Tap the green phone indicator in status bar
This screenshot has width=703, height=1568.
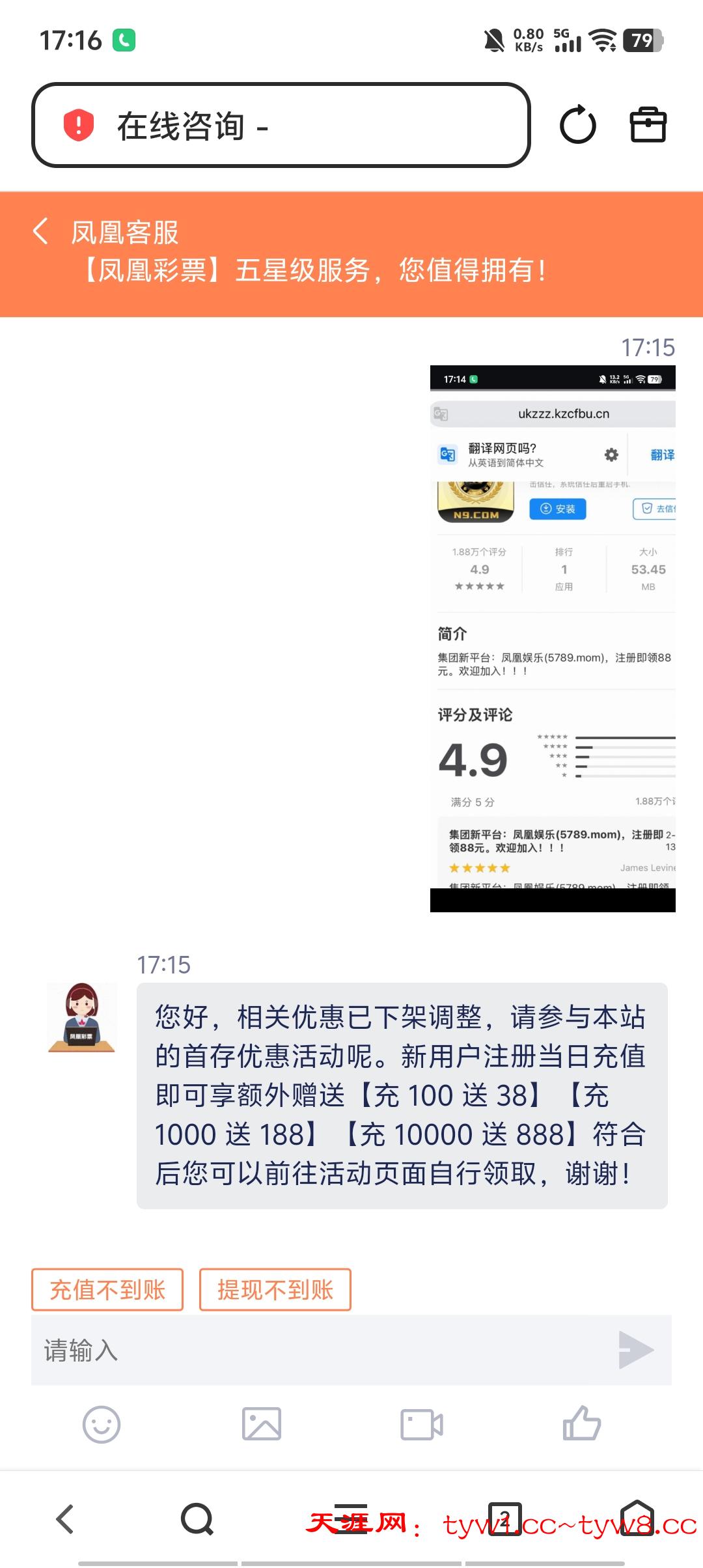coord(125,40)
